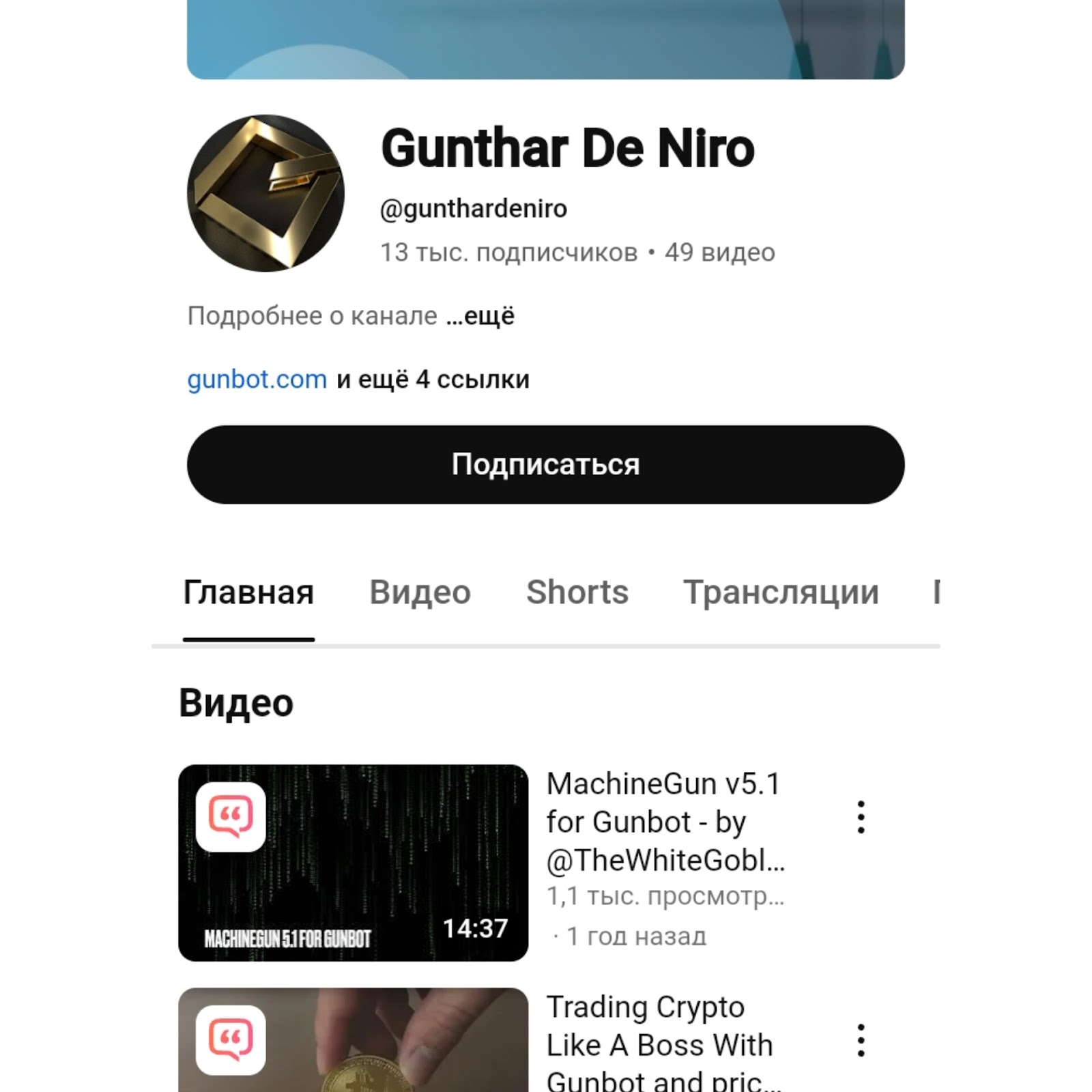View the Gunthar De Niro channel avatar

(x=265, y=193)
